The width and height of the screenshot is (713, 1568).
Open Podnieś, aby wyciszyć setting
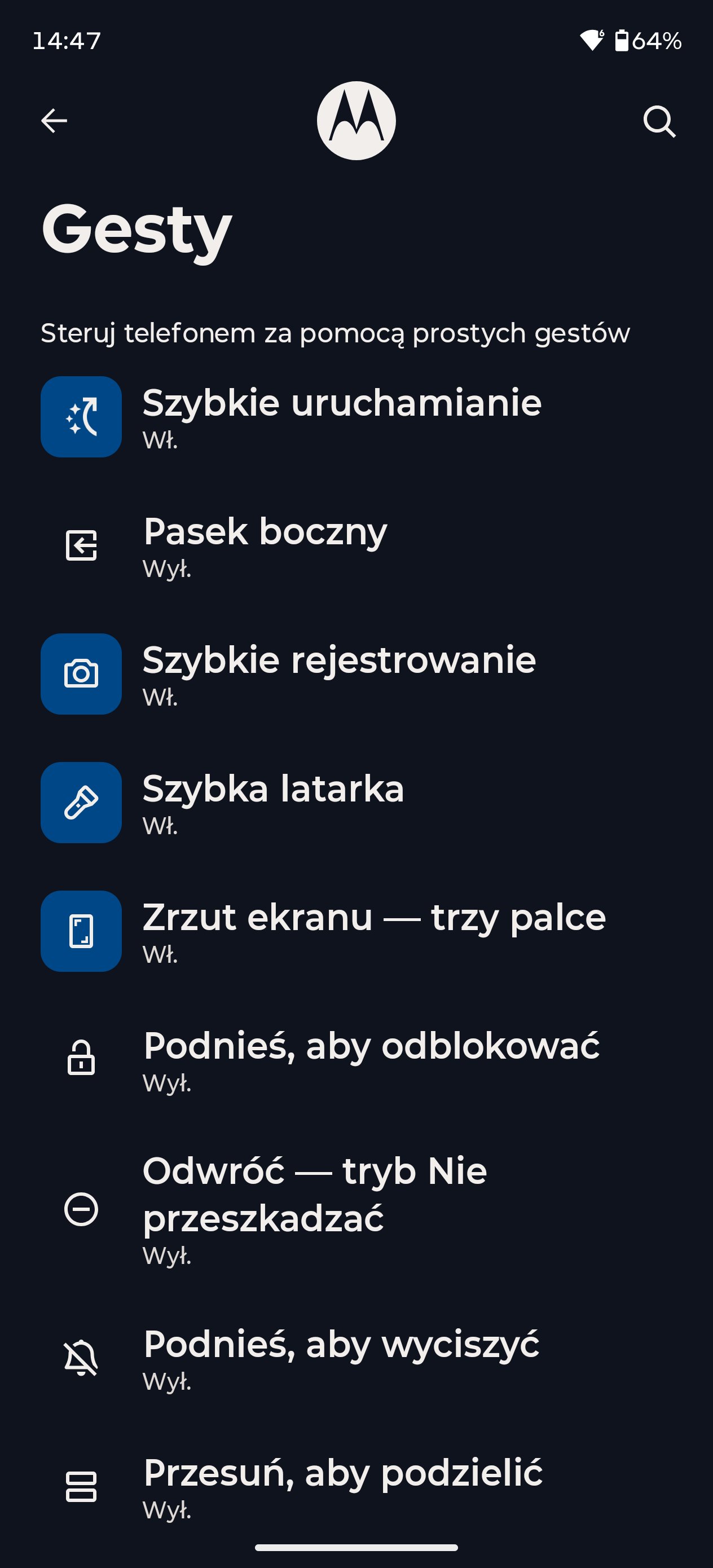click(341, 1358)
